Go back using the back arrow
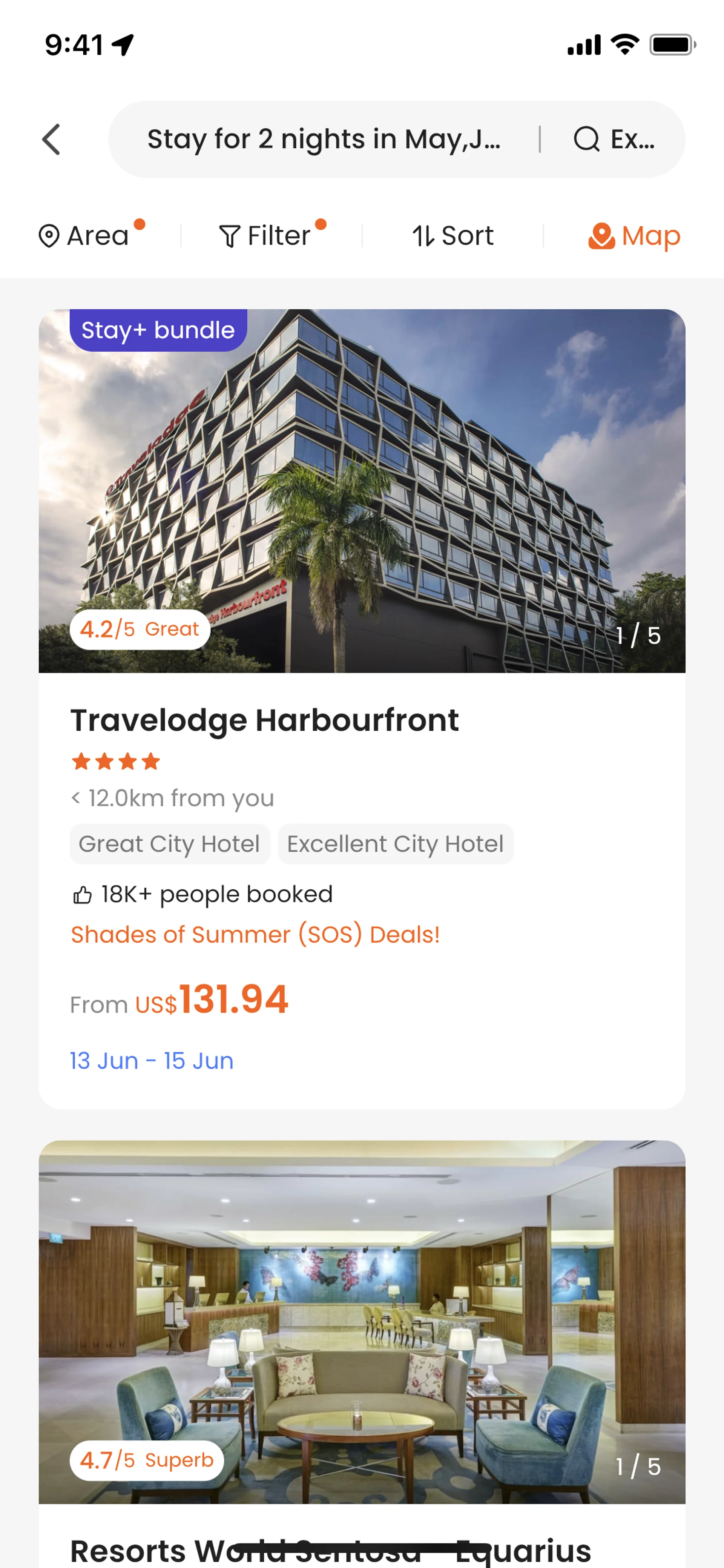The height and width of the screenshot is (1568, 724). point(52,140)
